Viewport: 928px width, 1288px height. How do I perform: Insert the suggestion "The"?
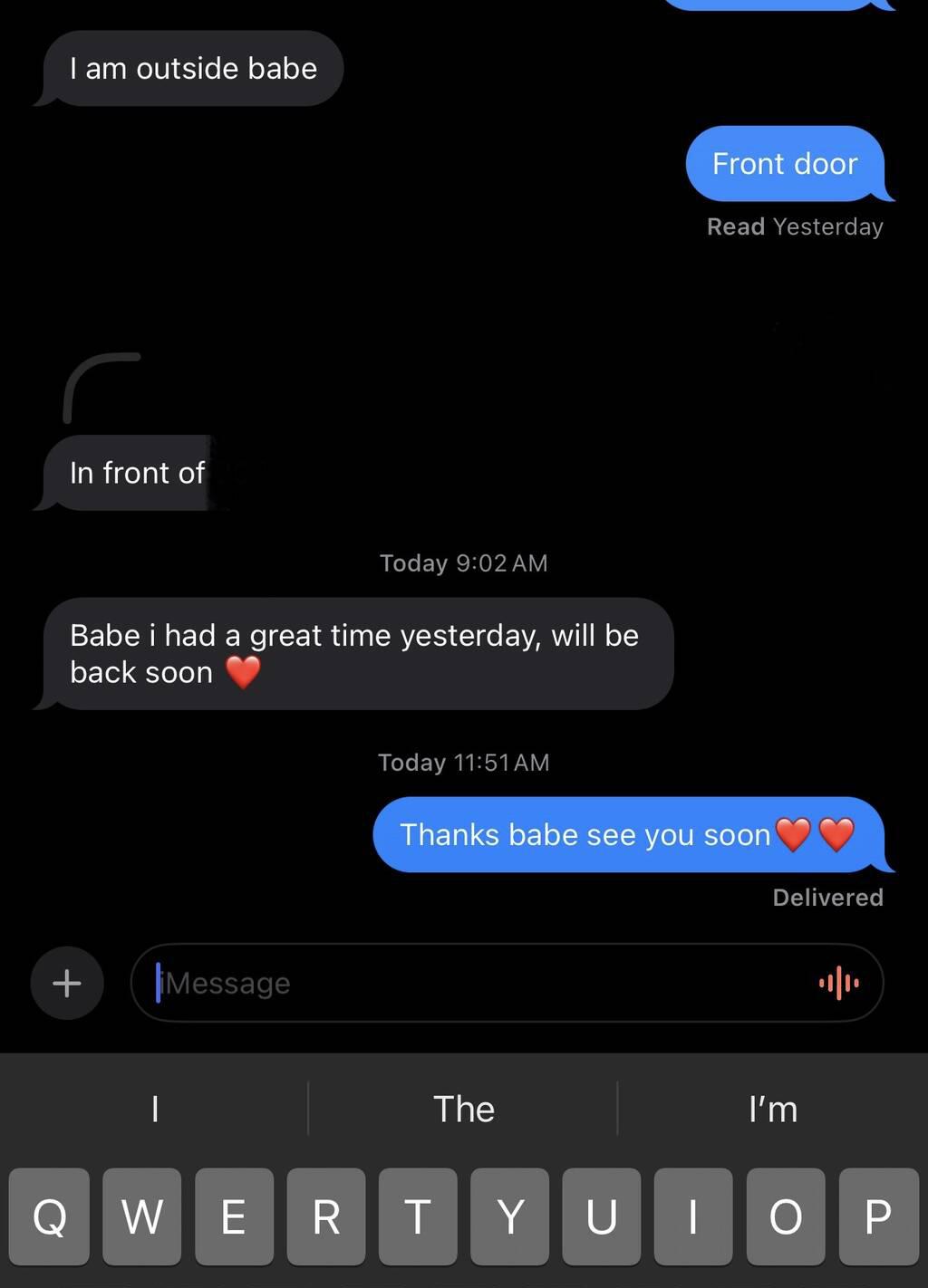coord(463,1109)
